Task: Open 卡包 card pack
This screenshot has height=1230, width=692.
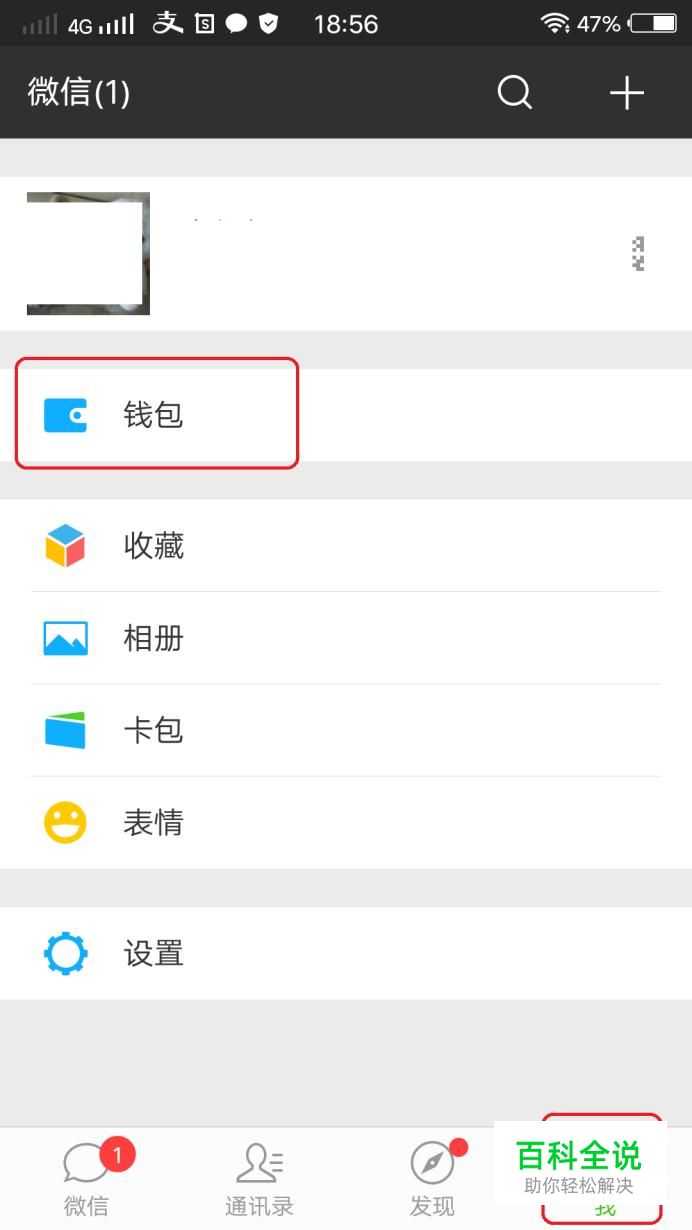Action: coord(346,730)
